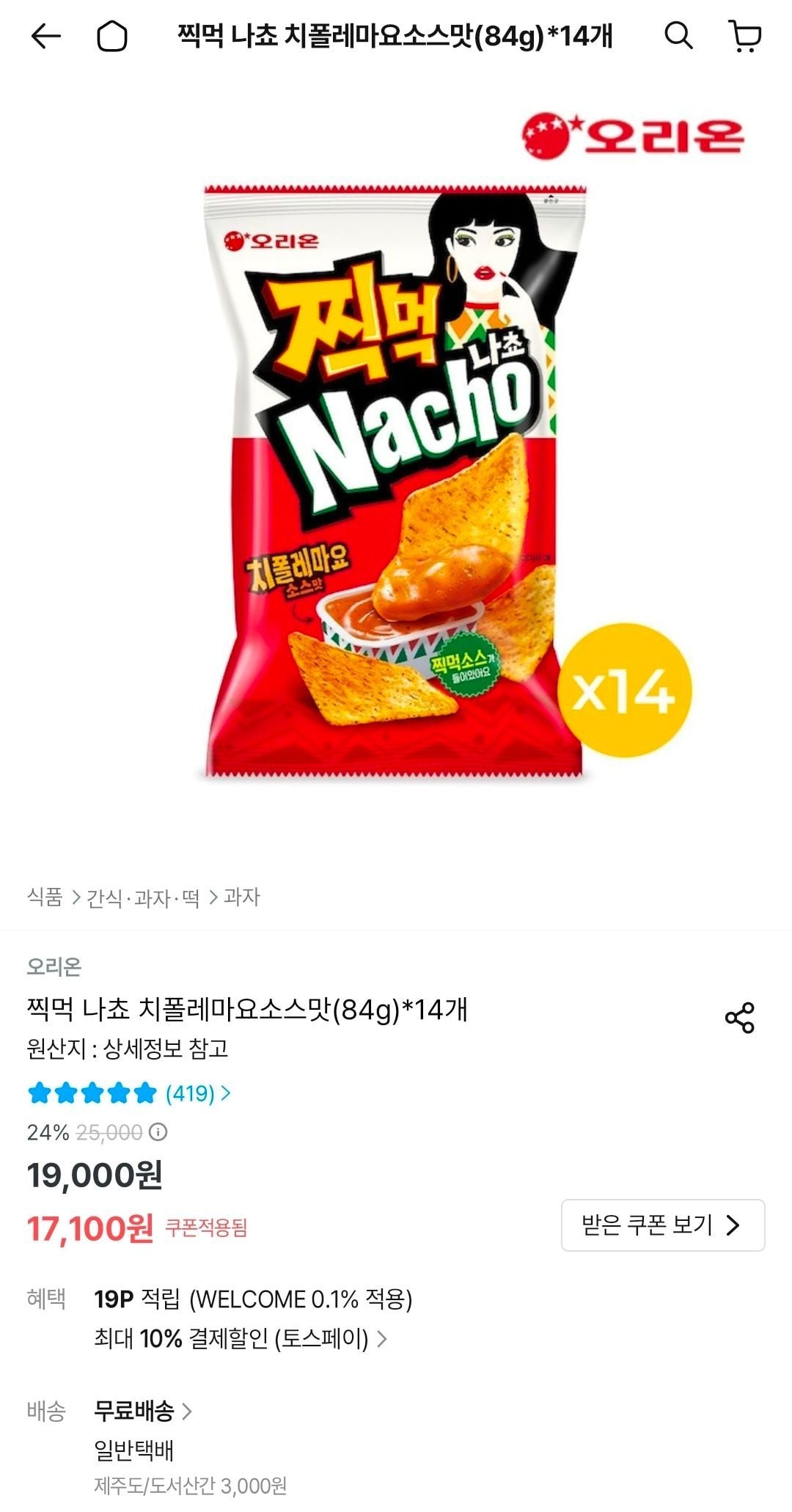Open the home icon in the header

pos(112,36)
